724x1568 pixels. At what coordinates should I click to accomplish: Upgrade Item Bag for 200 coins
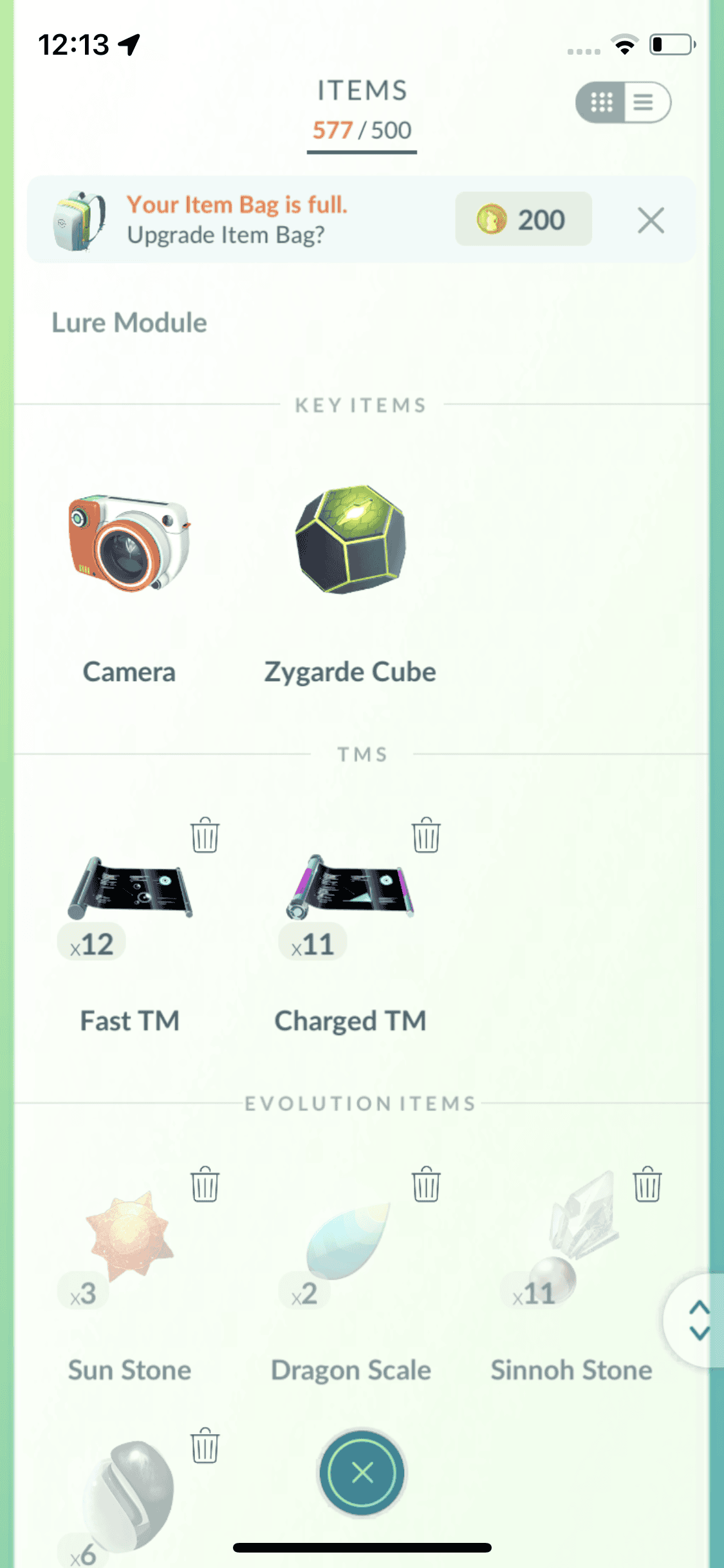[523, 219]
